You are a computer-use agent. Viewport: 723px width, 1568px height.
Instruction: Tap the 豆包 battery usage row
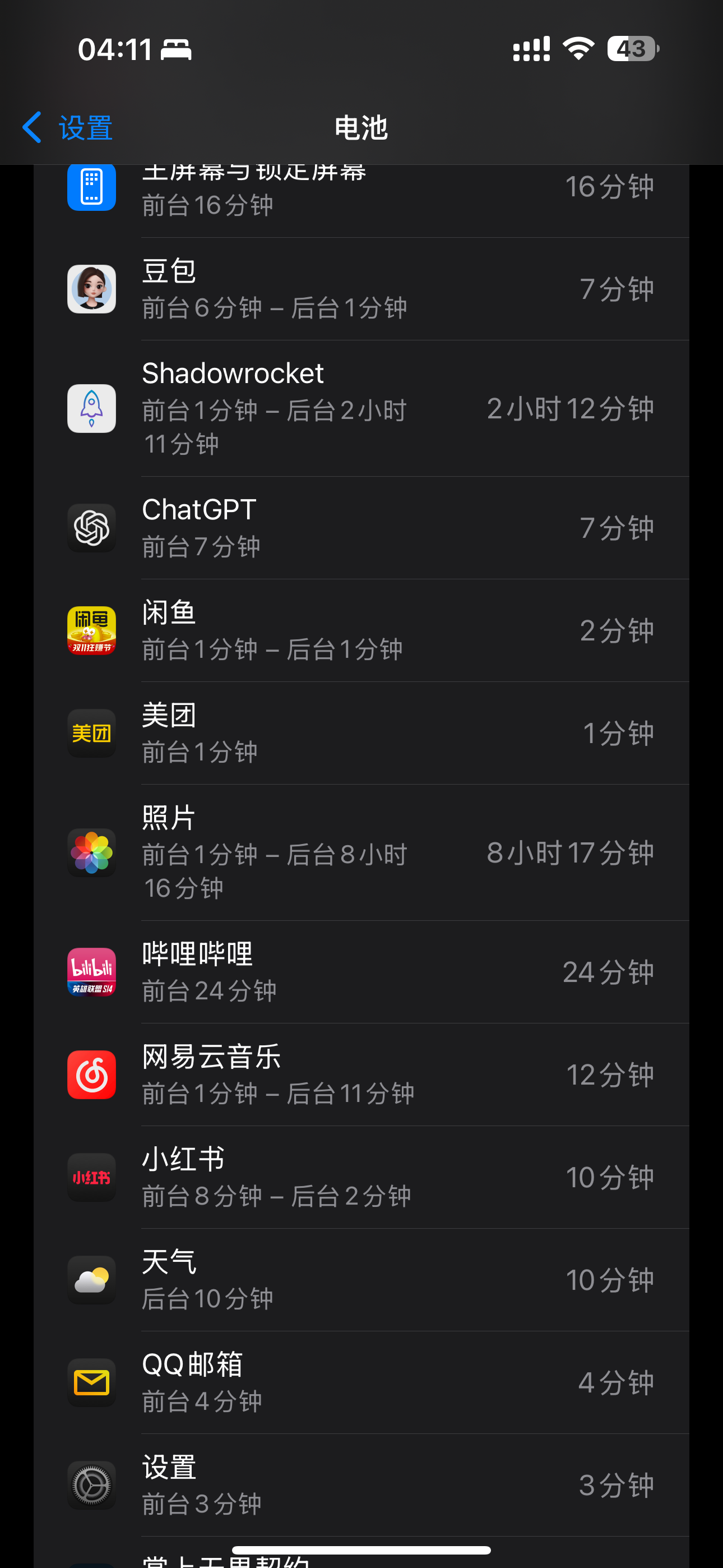click(361, 289)
